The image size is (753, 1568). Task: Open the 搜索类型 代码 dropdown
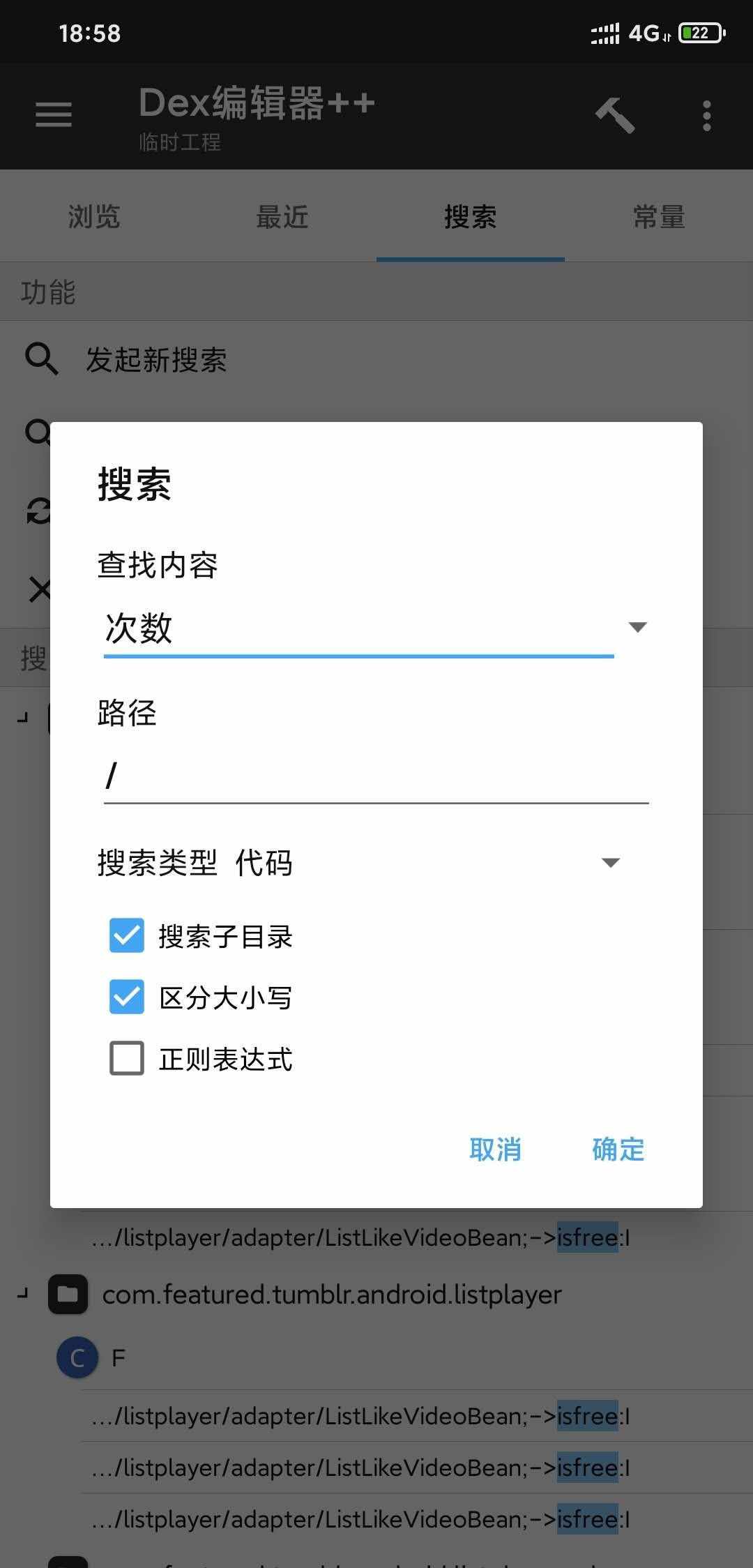pos(359,863)
